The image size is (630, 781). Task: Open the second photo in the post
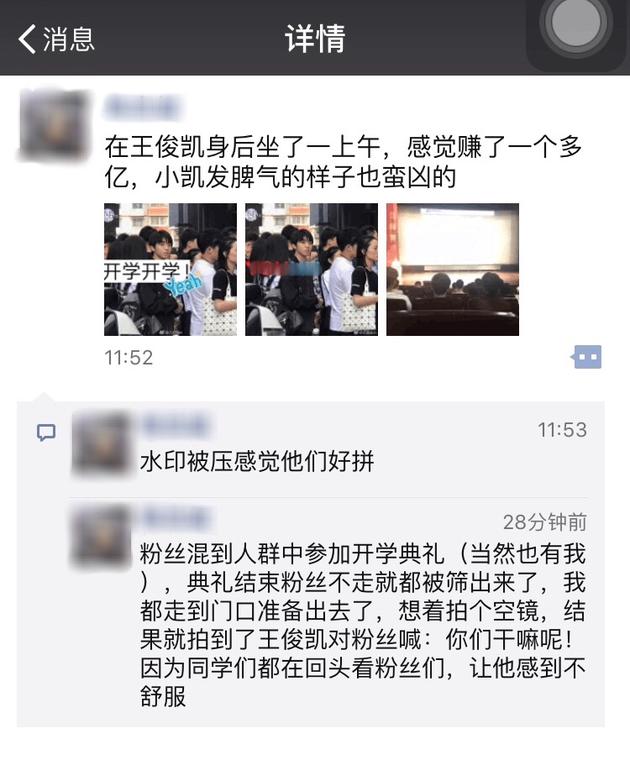pyautogui.click(x=311, y=269)
